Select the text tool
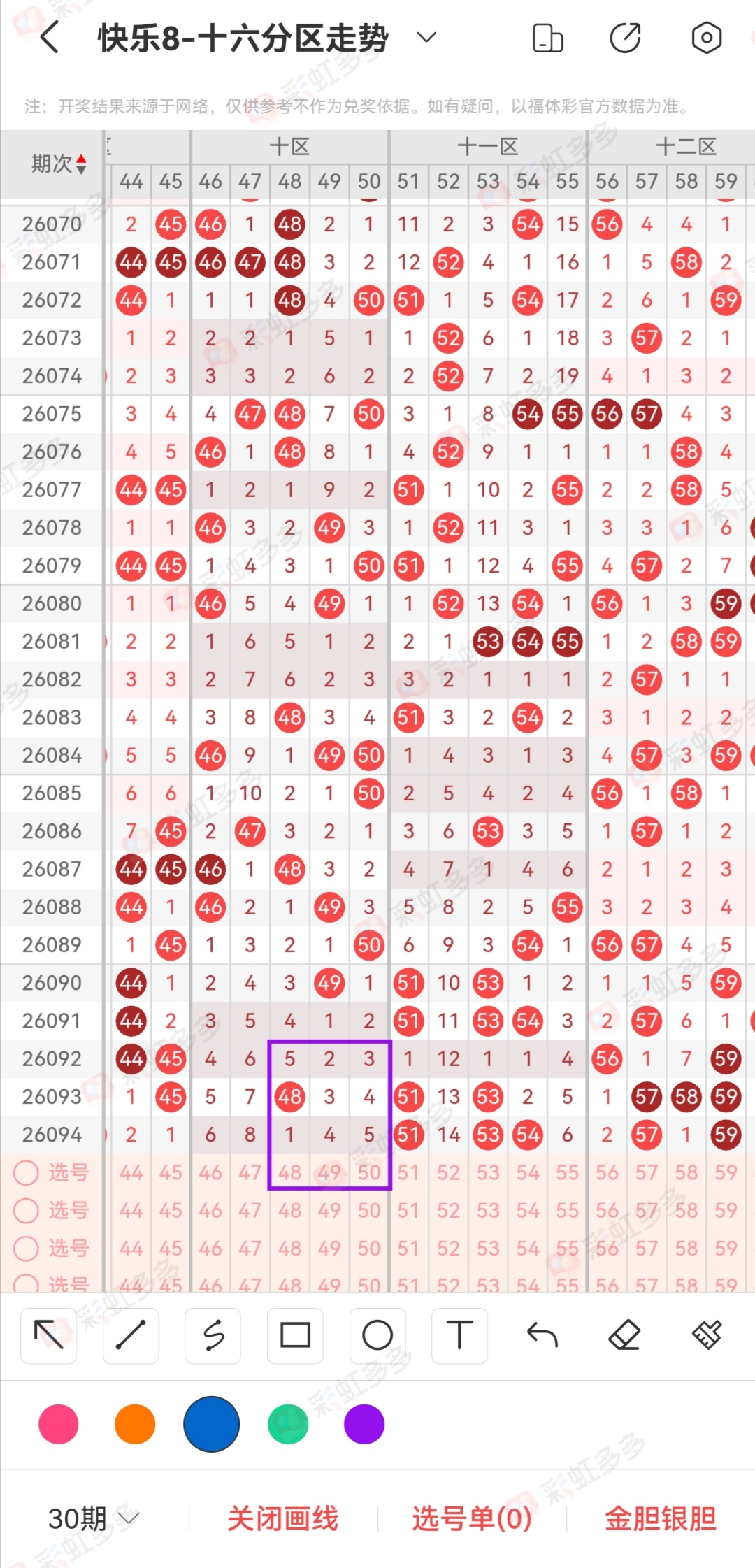 click(x=459, y=1335)
